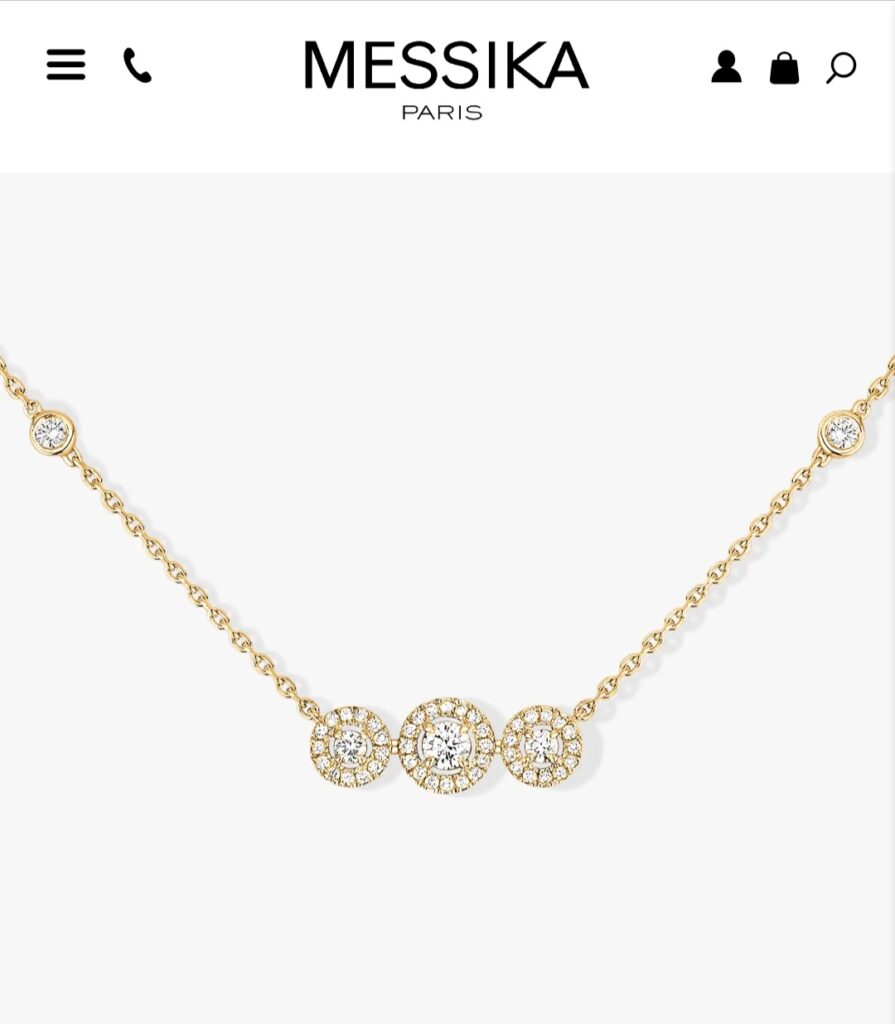Go to Messika Paris homepage logo
Viewport: 895px width, 1024px height.
pyautogui.click(x=446, y=78)
